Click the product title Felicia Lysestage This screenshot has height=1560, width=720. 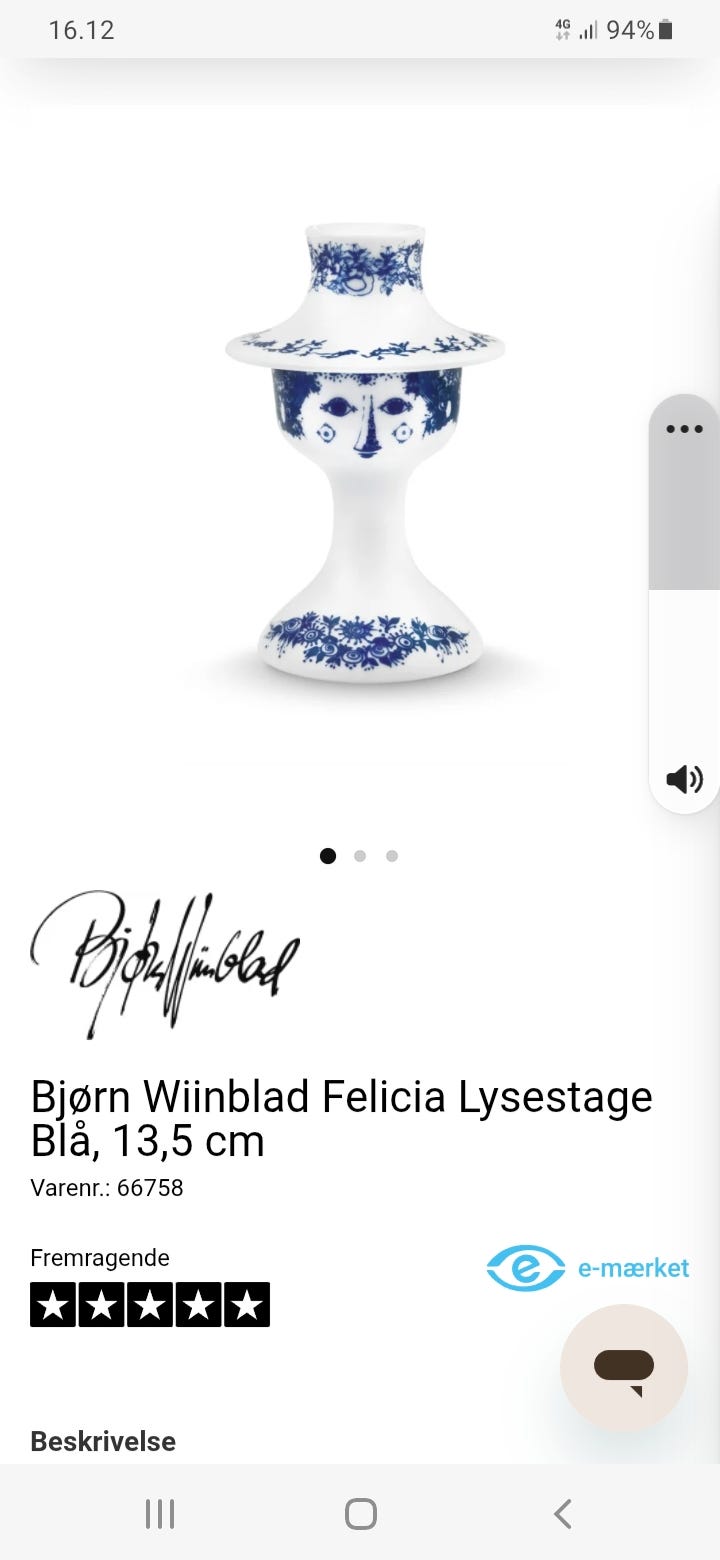click(340, 1118)
